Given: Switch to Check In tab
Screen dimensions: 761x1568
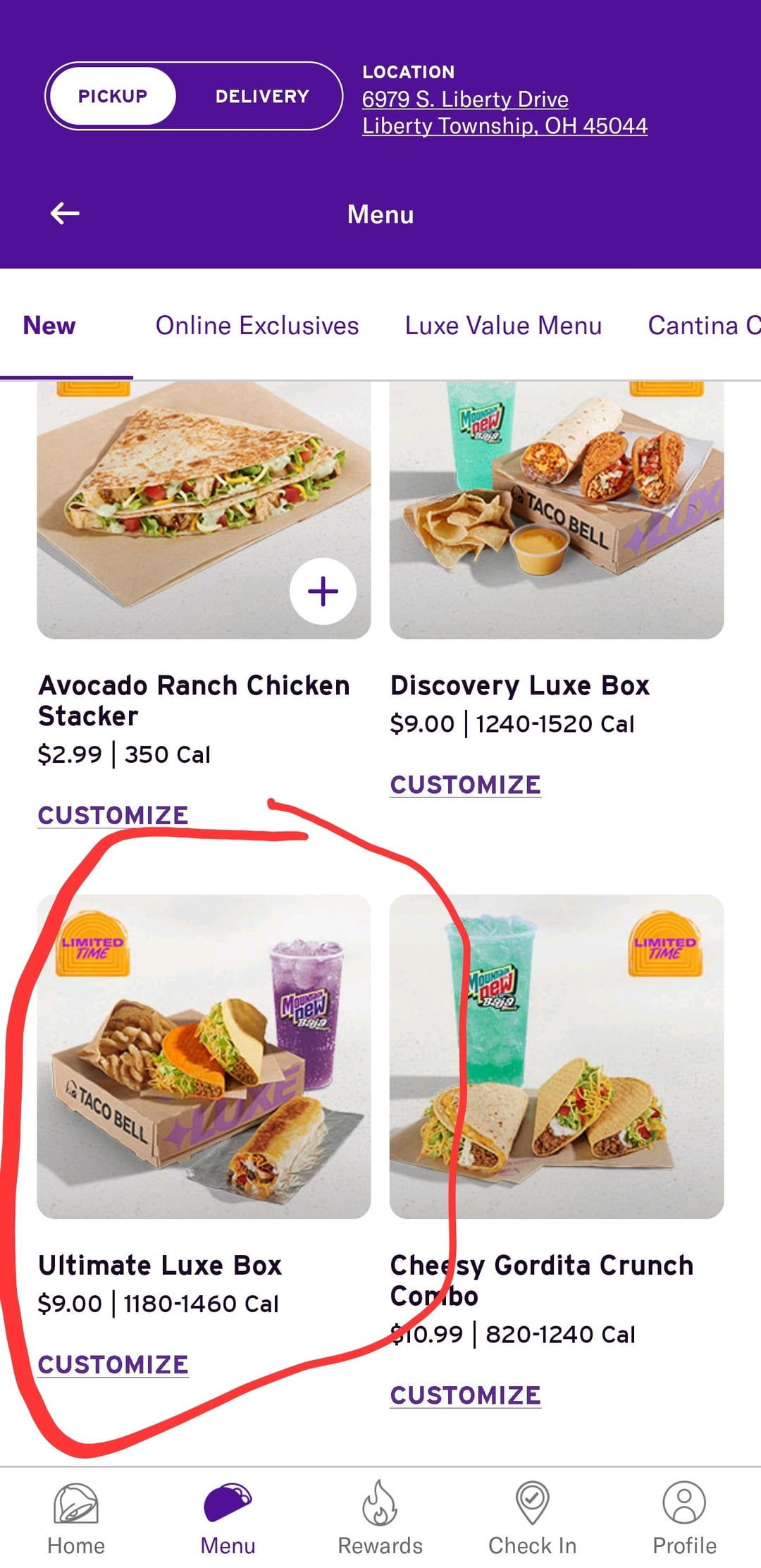Looking at the screenshot, I should coord(533,1518).
